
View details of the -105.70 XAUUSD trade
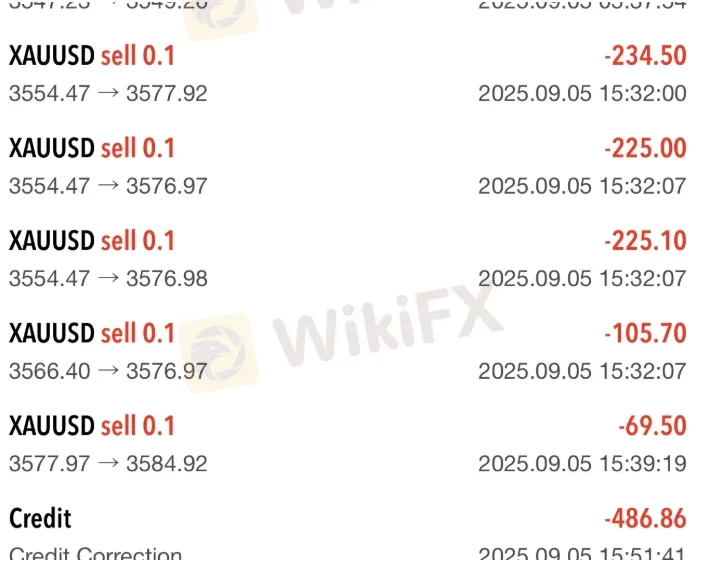(x=347, y=352)
